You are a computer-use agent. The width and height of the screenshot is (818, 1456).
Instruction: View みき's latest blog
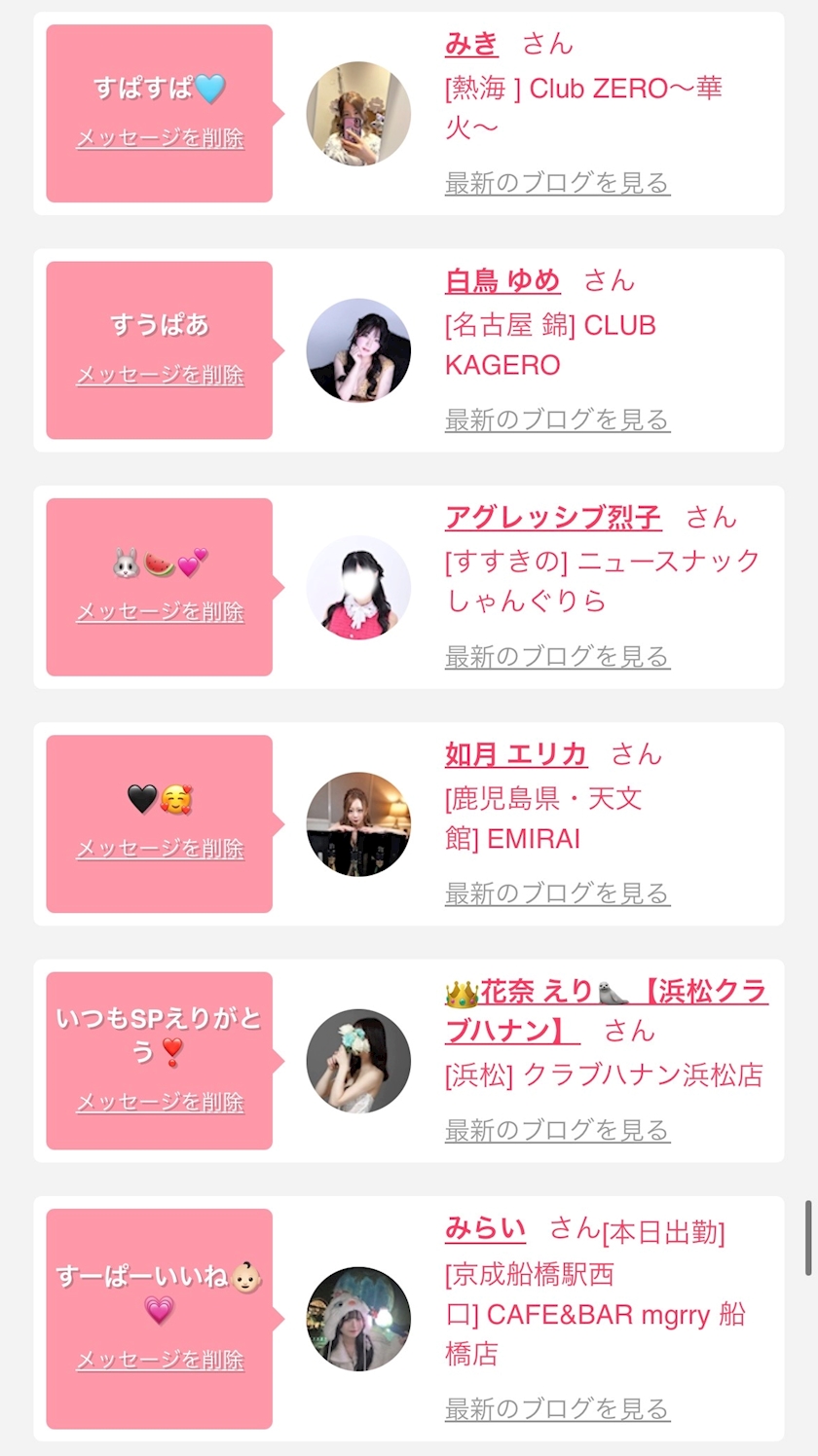pyautogui.click(x=557, y=182)
